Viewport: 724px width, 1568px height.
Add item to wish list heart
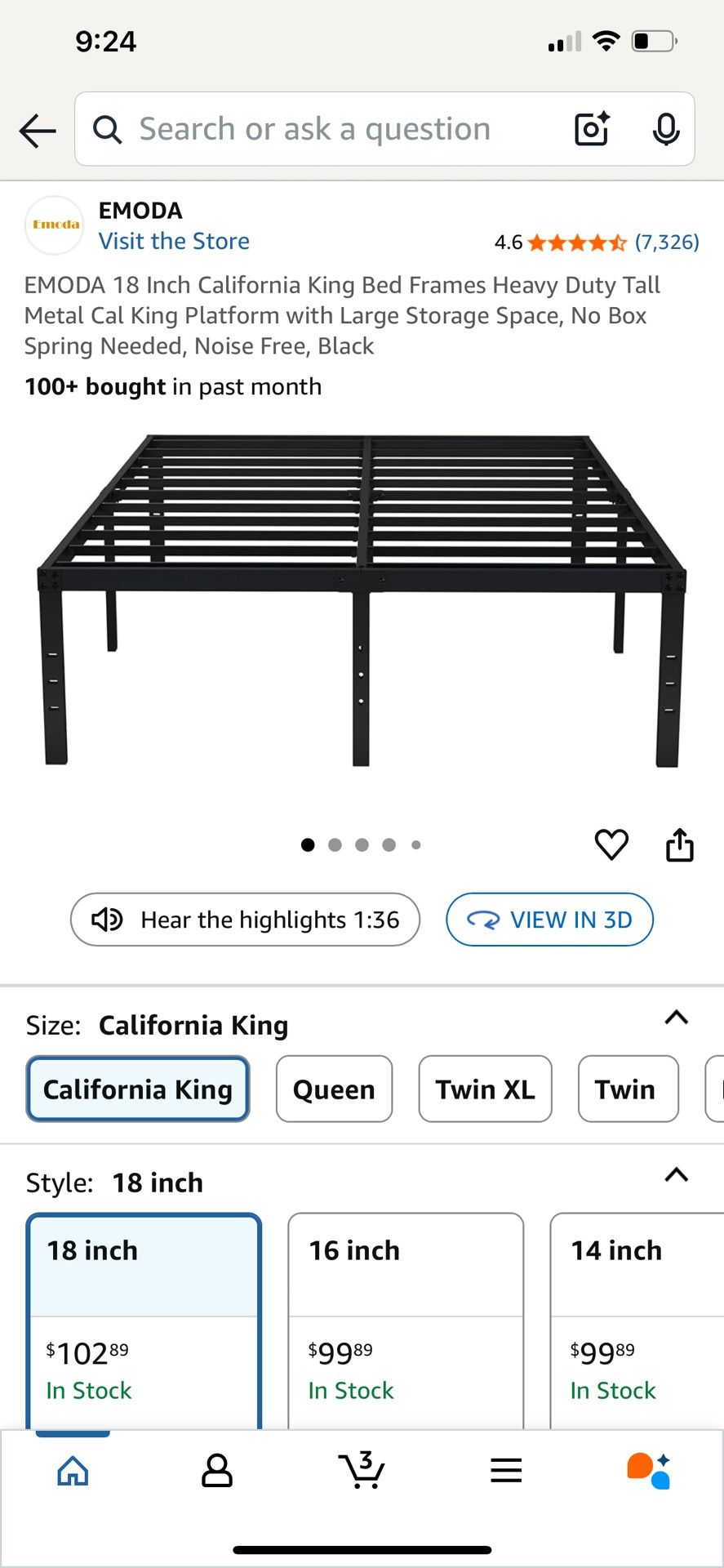(611, 844)
